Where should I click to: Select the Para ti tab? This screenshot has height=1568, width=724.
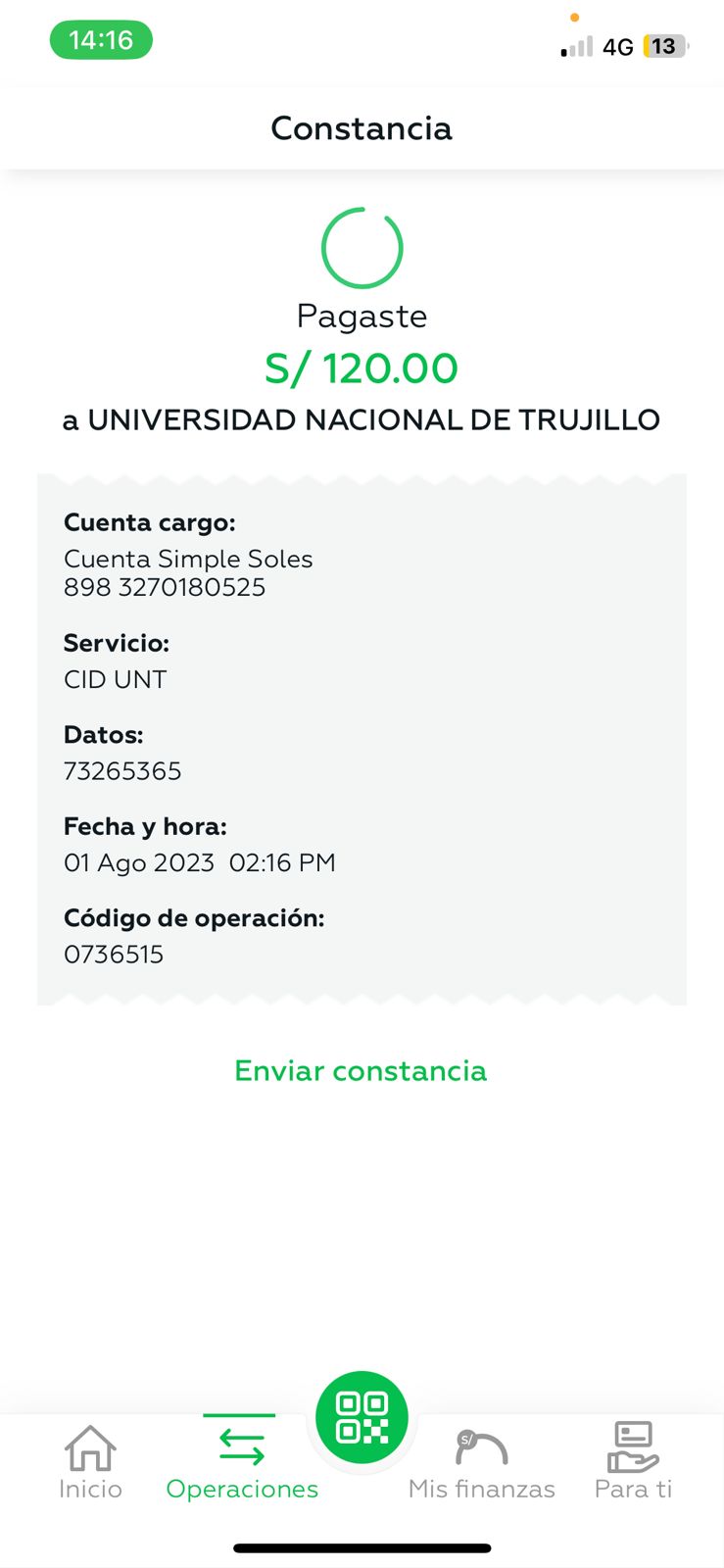click(x=633, y=1462)
